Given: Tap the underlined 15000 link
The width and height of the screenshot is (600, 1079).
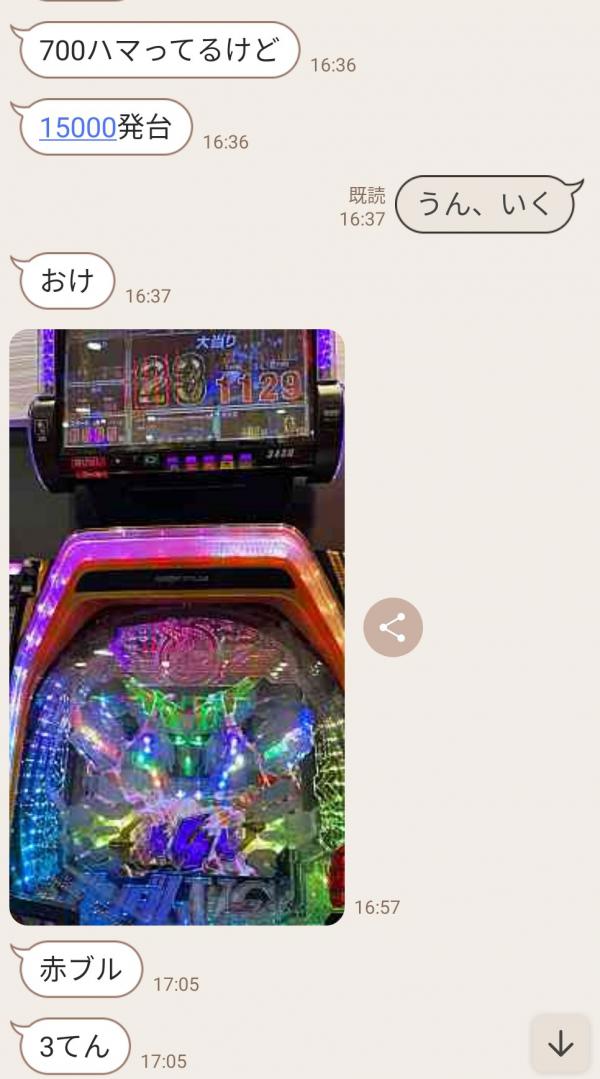Looking at the screenshot, I should (x=78, y=127).
